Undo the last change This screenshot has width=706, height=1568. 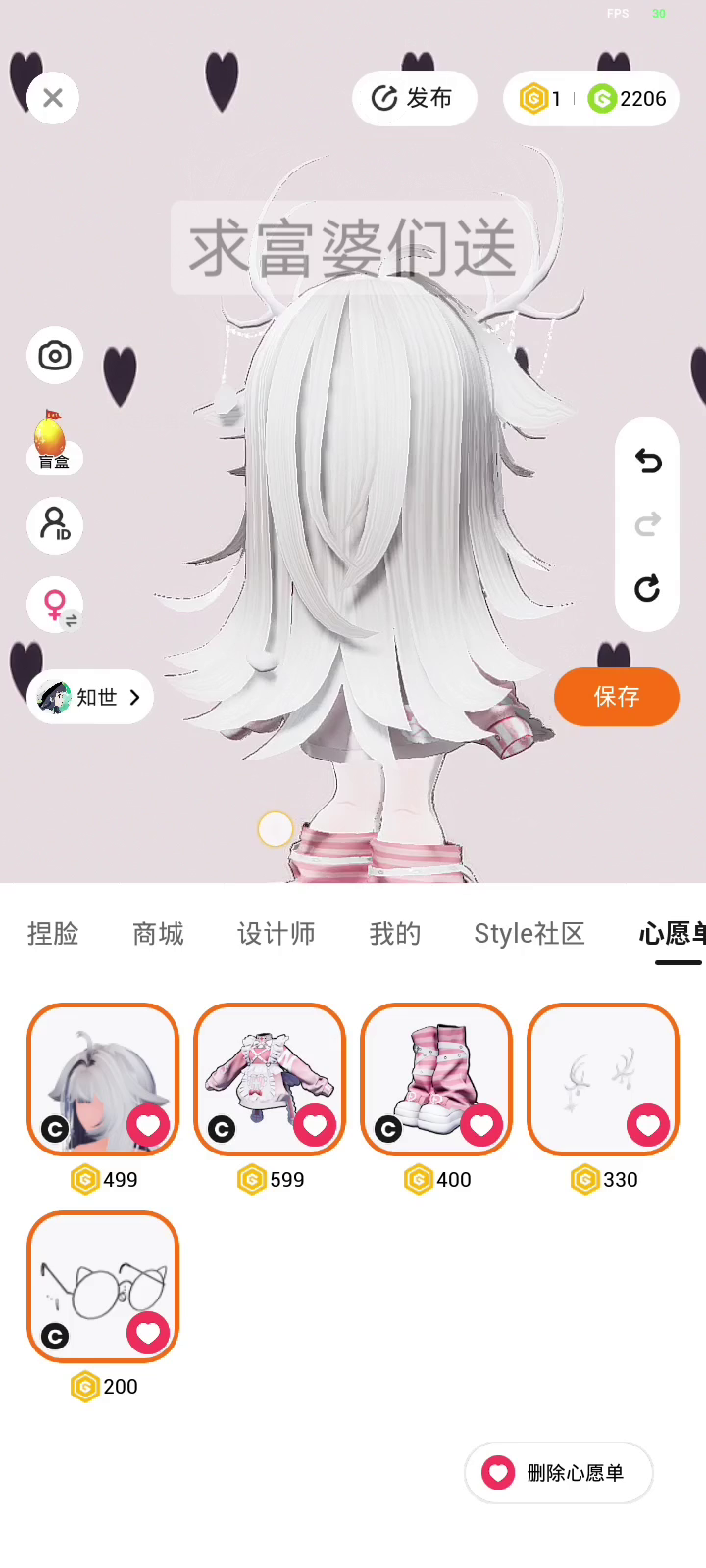point(647,461)
